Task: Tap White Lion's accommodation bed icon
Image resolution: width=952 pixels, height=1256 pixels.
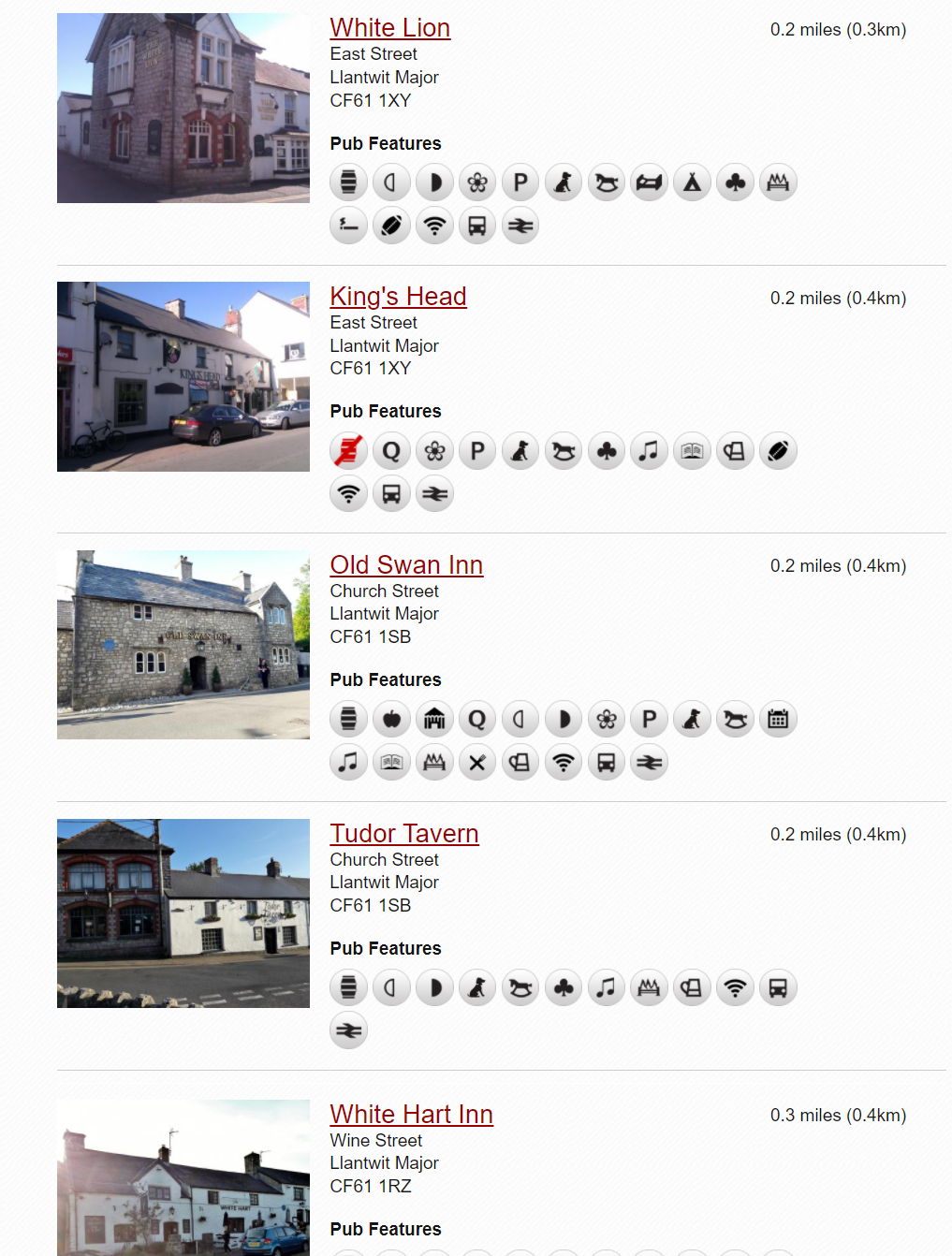Action: pyautogui.click(x=649, y=183)
